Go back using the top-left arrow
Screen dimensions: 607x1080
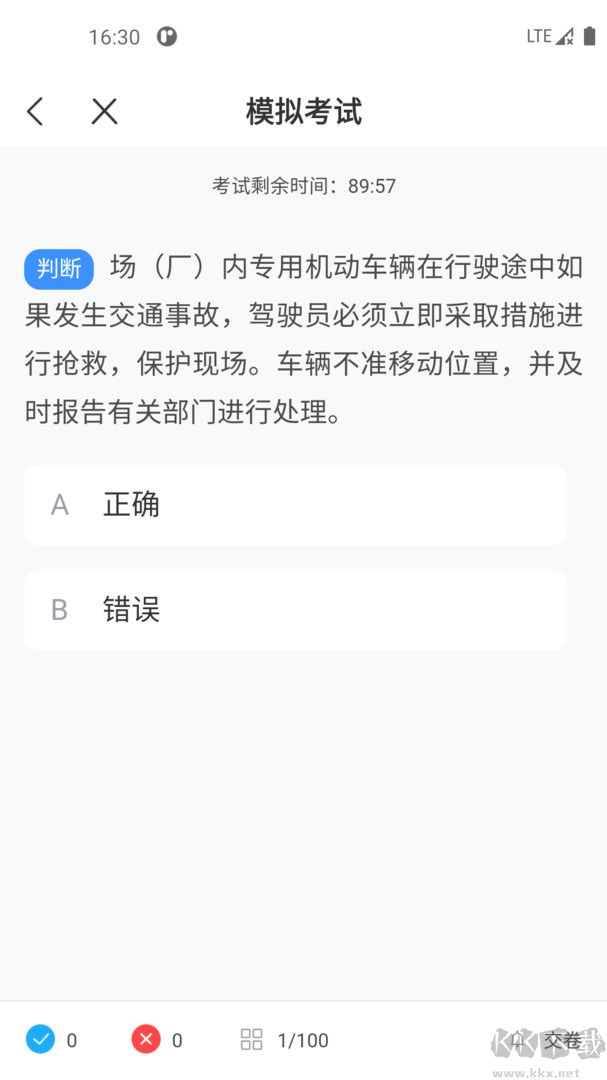tap(35, 111)
